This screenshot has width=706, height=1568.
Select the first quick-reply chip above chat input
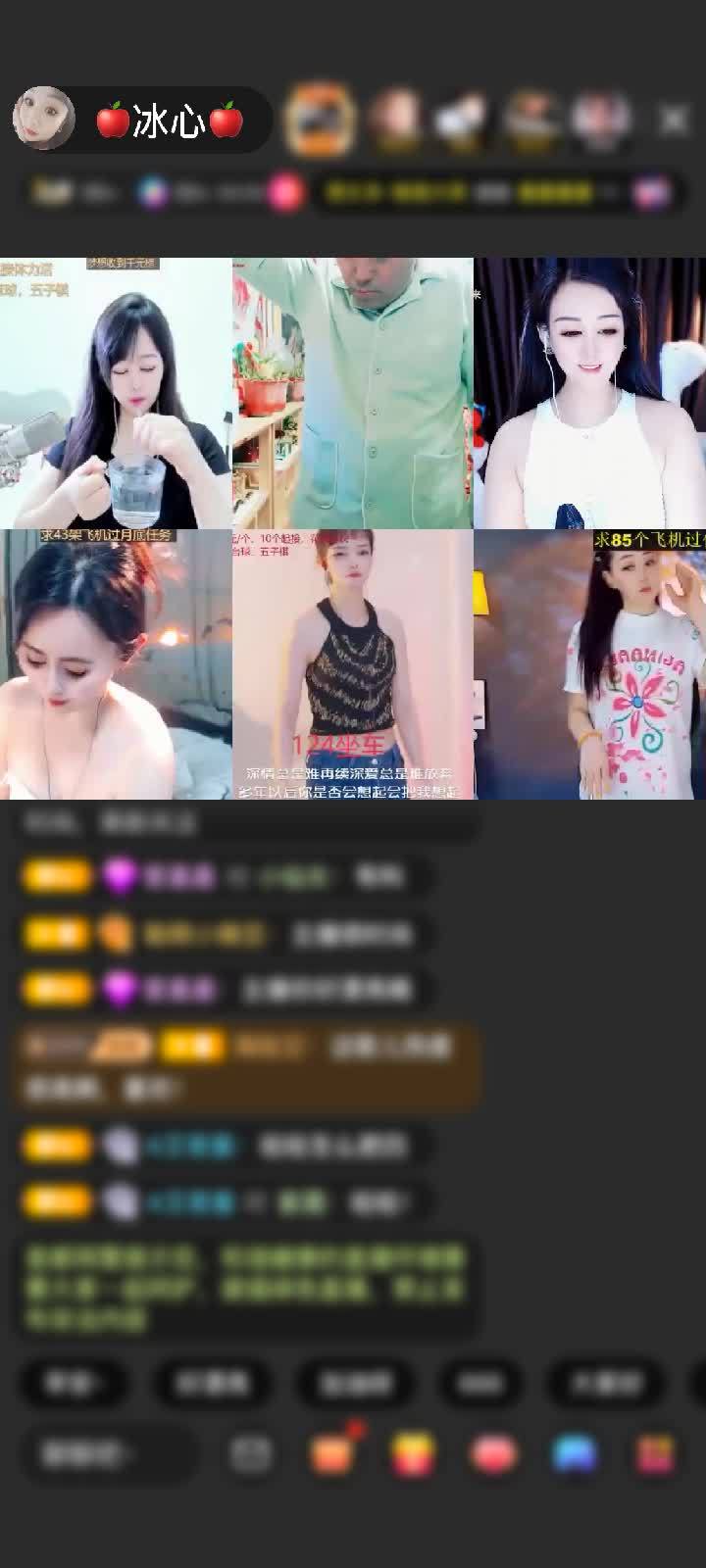75,1383
